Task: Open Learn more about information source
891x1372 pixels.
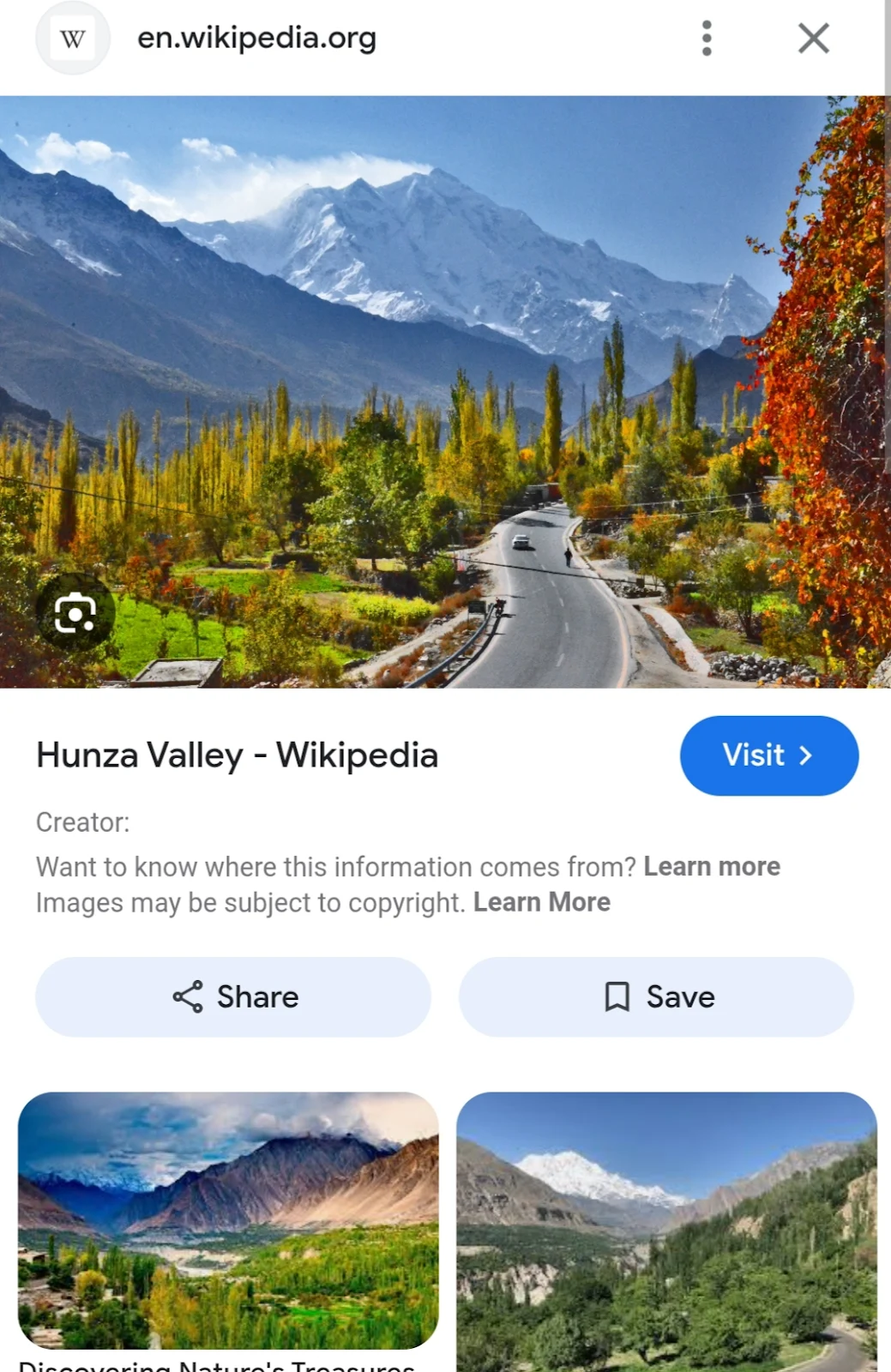Action: click(x=712, y=867)
